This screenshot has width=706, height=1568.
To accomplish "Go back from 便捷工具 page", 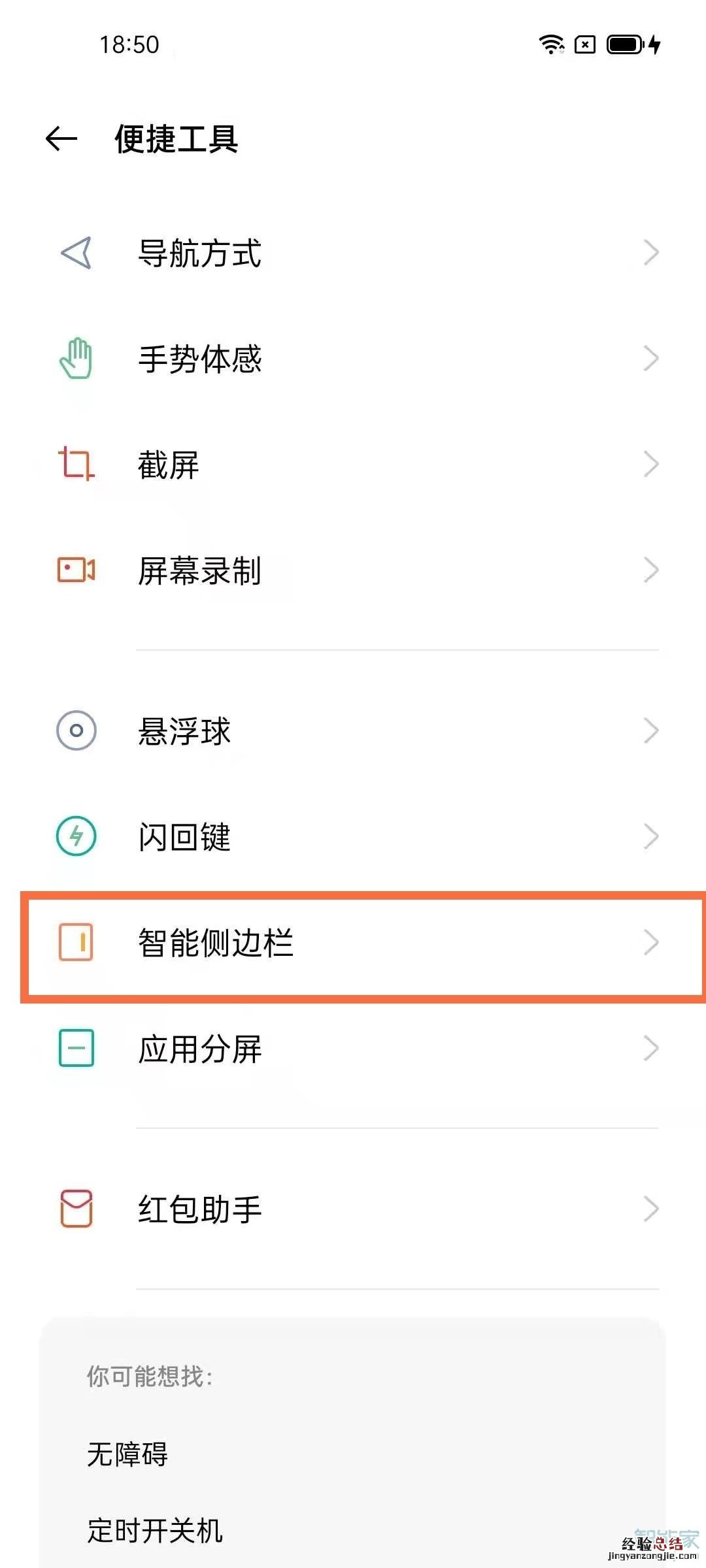I will [x=61, y=139].
